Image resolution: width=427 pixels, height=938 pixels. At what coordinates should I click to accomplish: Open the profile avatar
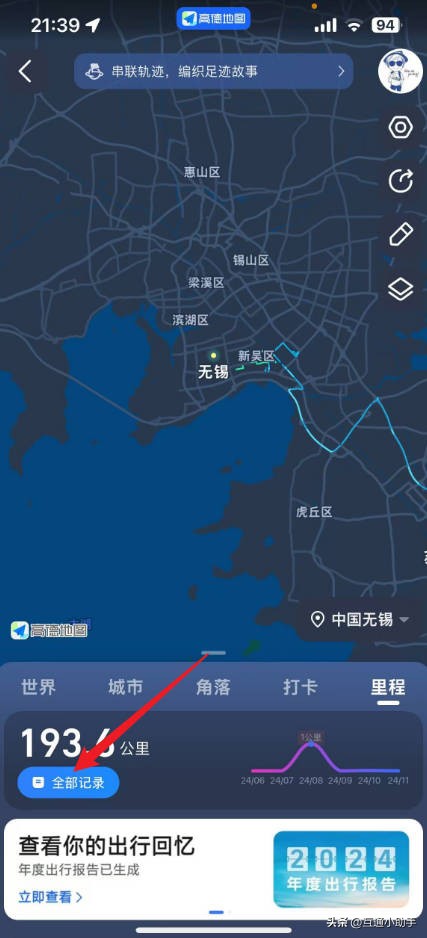pyautogui.click(x=400, y=71)
